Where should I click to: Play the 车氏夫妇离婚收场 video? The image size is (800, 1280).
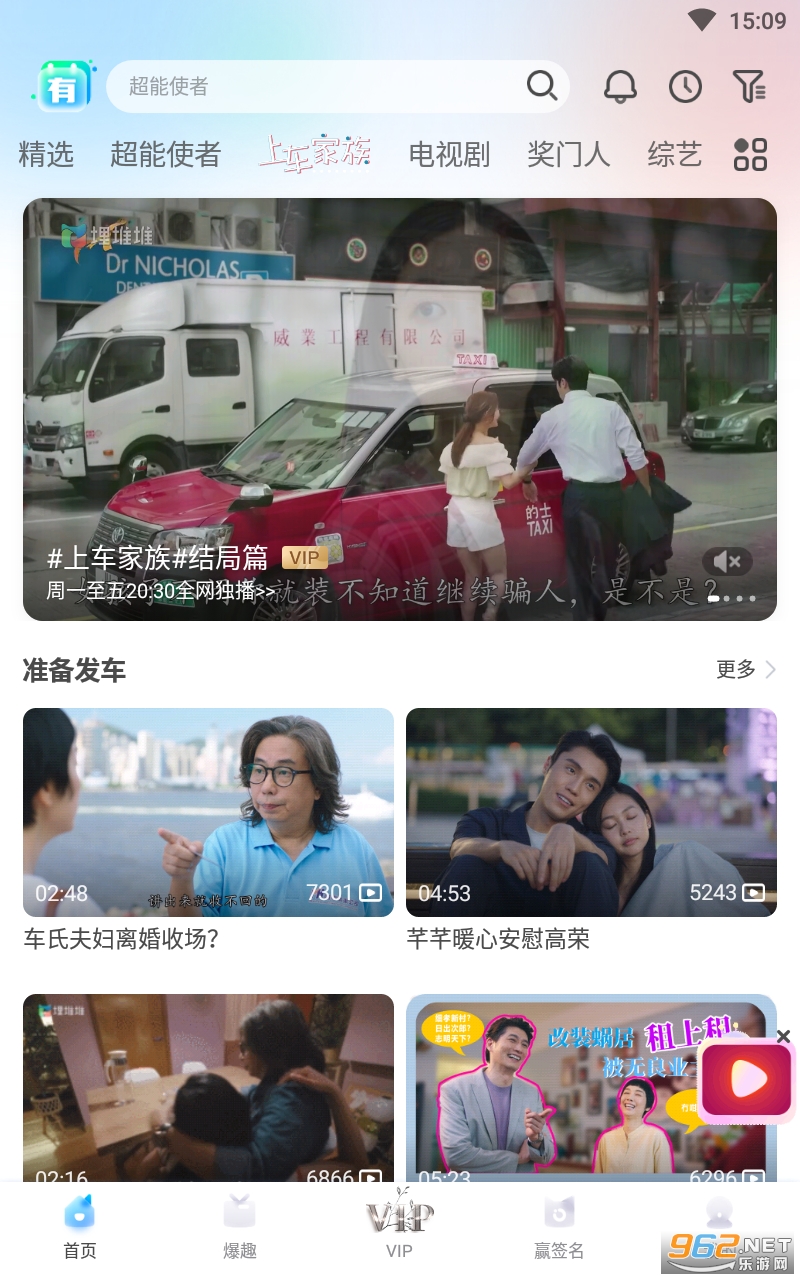point(208,812)
